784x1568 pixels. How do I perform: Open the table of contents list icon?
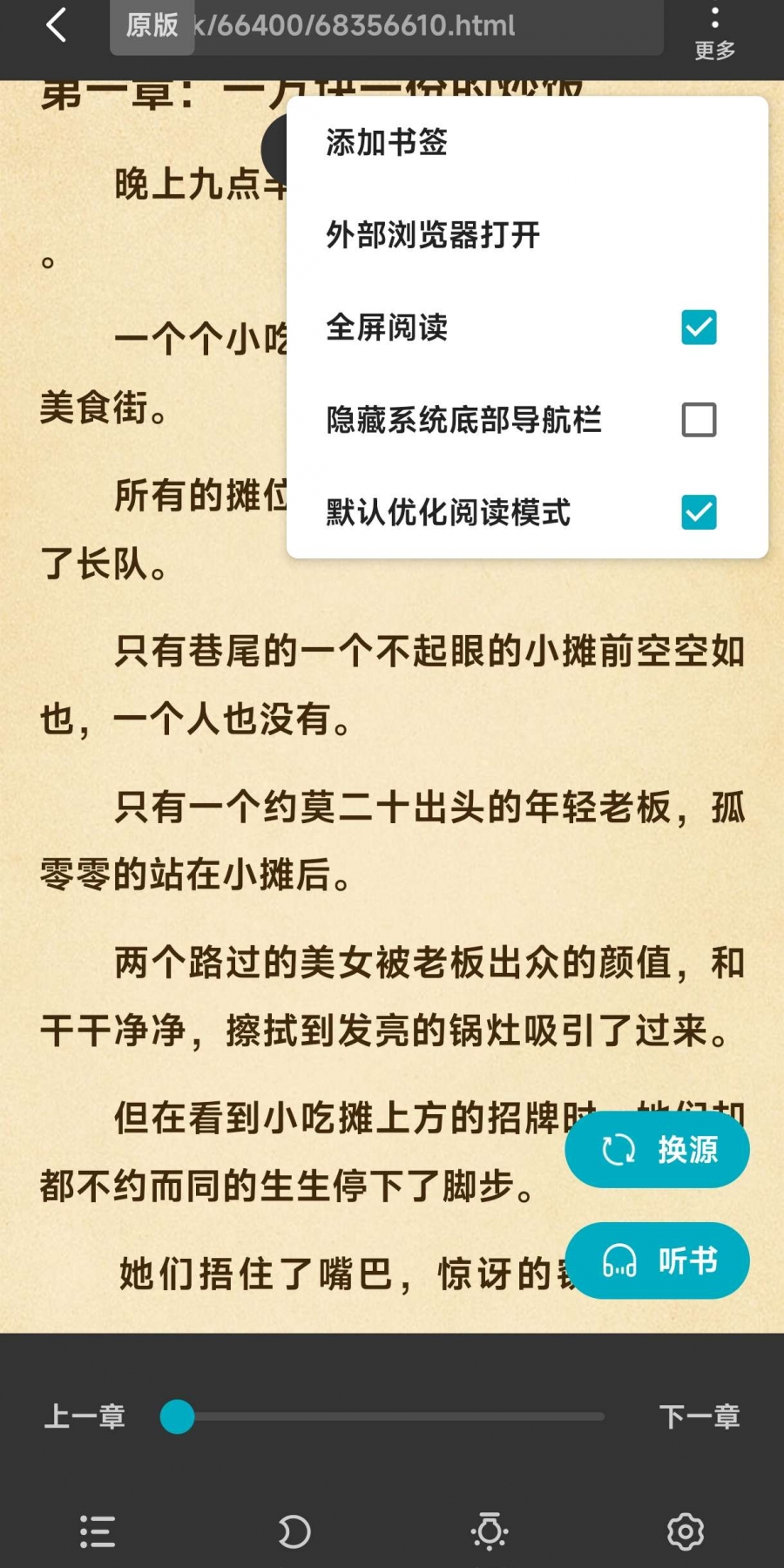(x=98, y=1531)
